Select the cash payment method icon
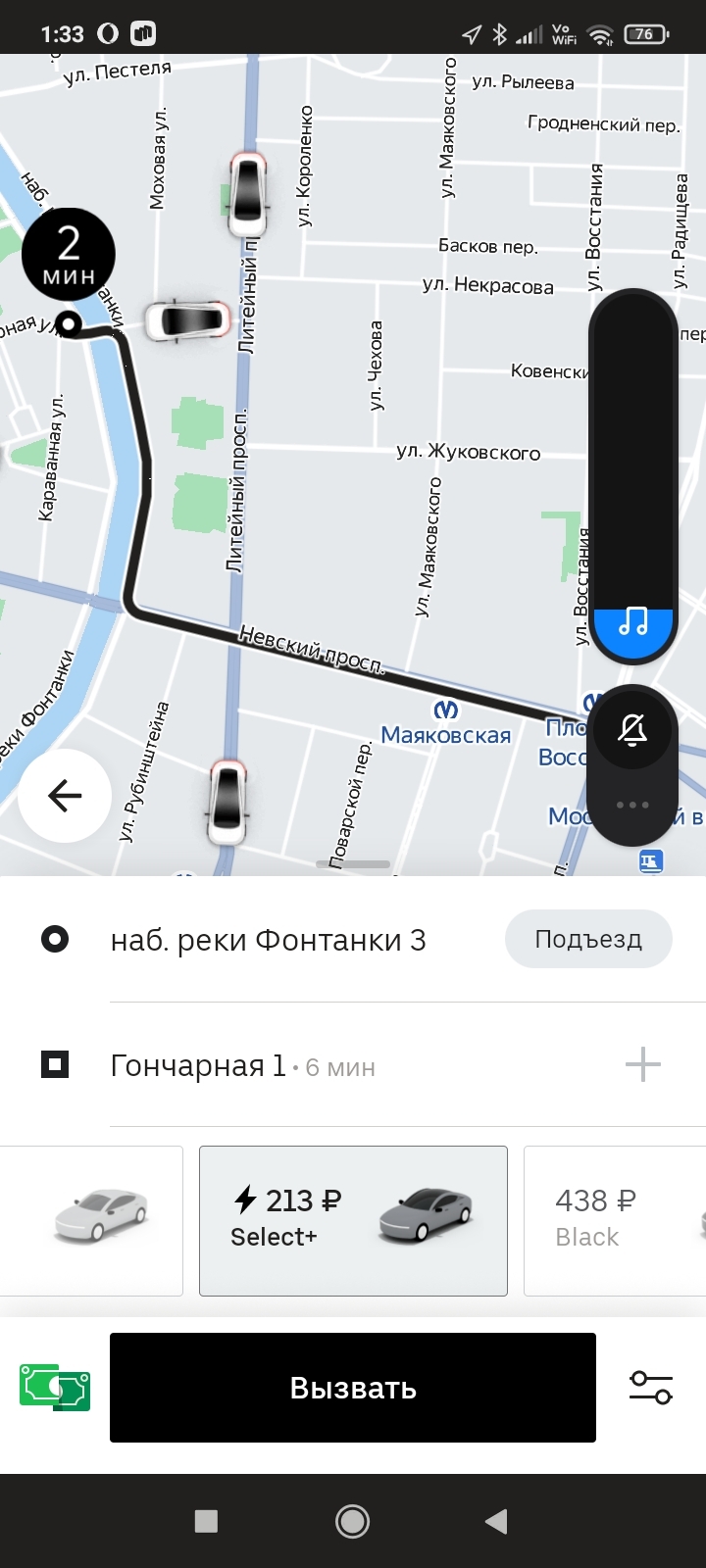The width and height of the screenshot is (706, 1568). point(53,1387)
